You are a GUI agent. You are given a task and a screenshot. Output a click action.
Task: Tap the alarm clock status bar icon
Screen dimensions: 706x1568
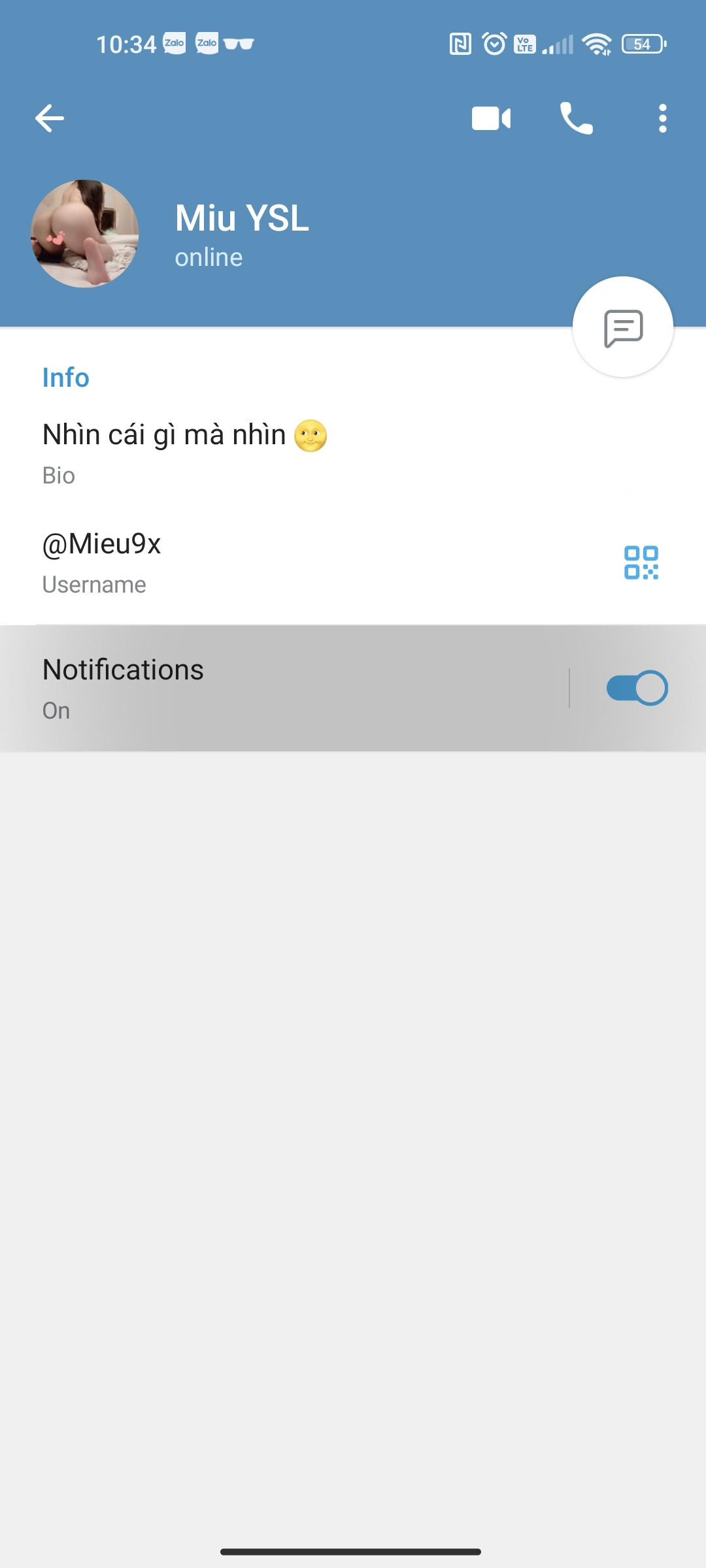(x=493, y=43)
